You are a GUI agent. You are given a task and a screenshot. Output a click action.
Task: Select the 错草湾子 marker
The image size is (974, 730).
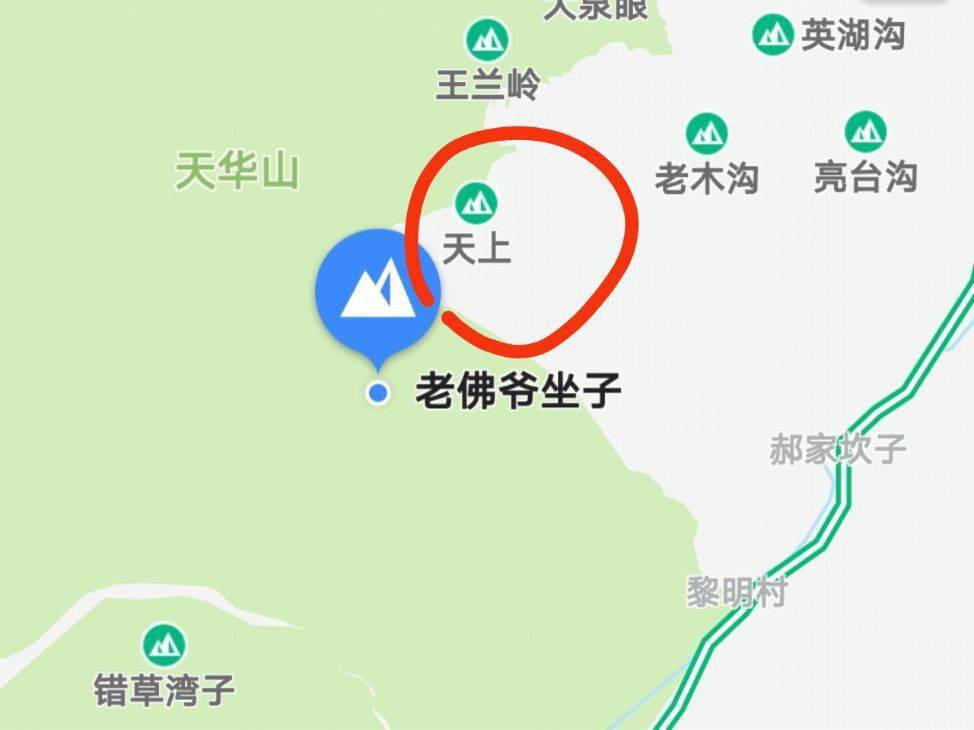point(163,645)
